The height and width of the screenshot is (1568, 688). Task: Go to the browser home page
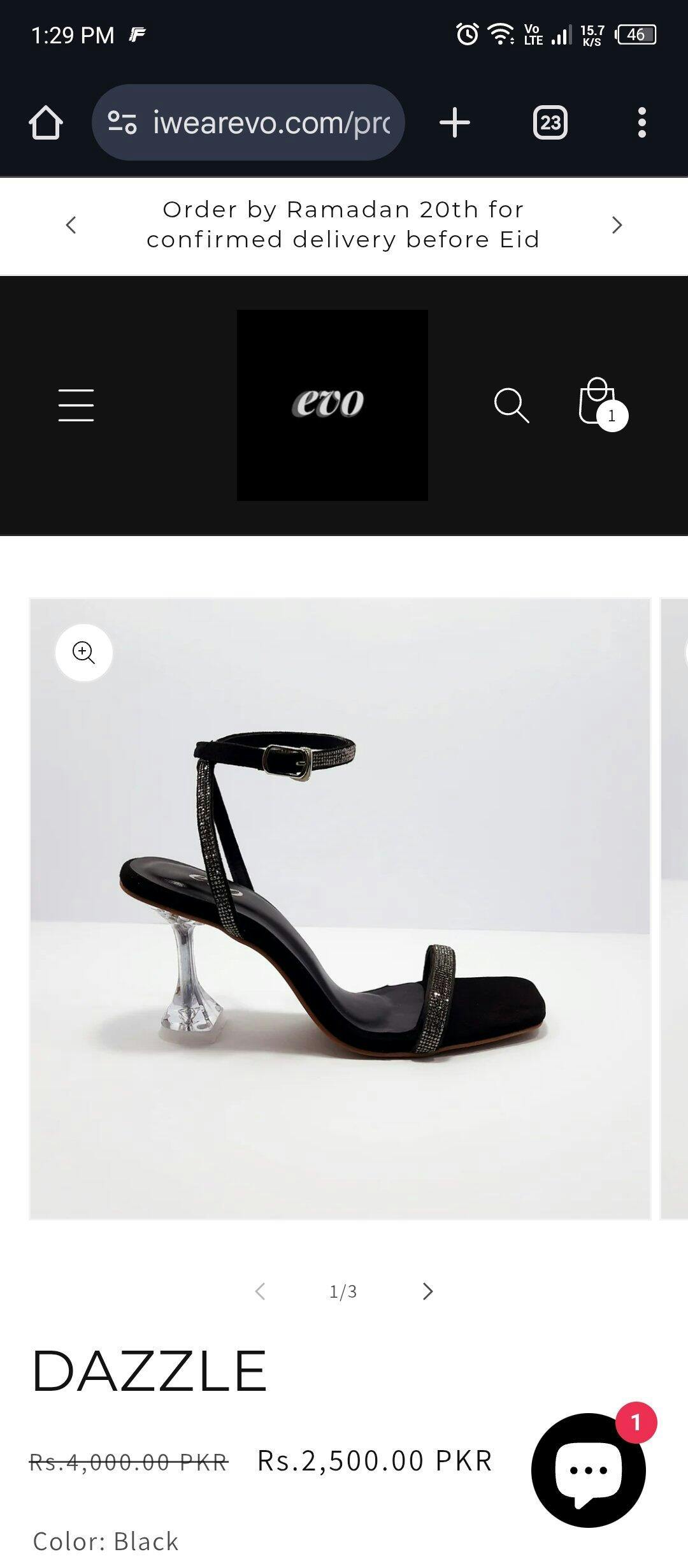(46, 122)
